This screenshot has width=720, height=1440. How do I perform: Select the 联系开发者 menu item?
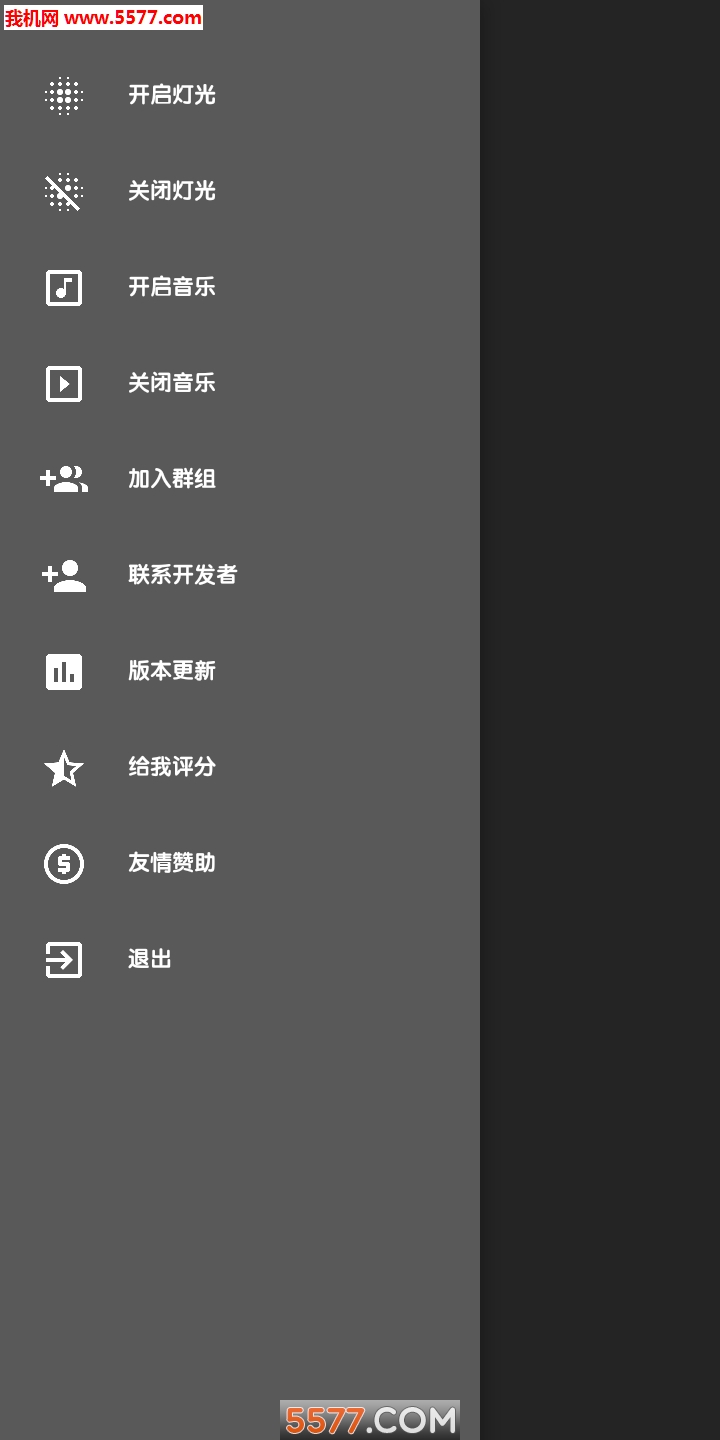coord(183,575)
